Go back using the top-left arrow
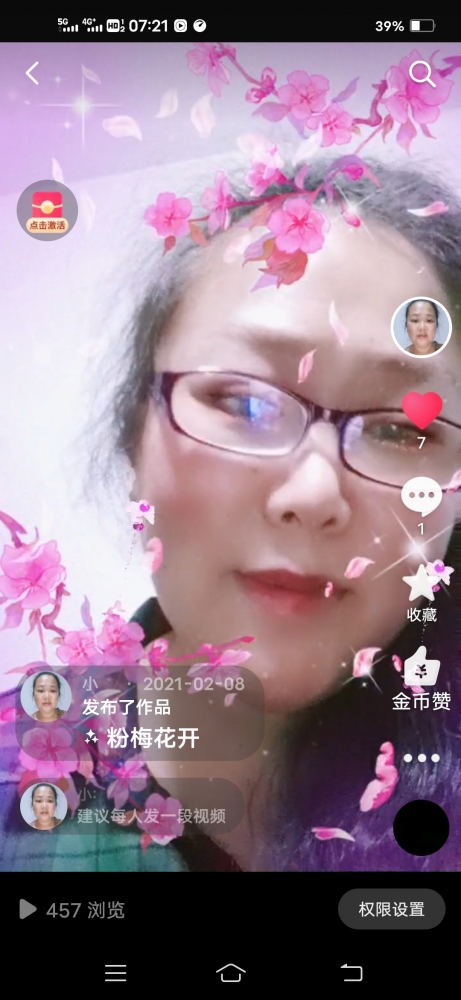Image resolution: width=461 pixels, height=1000 pixels. 32,74
